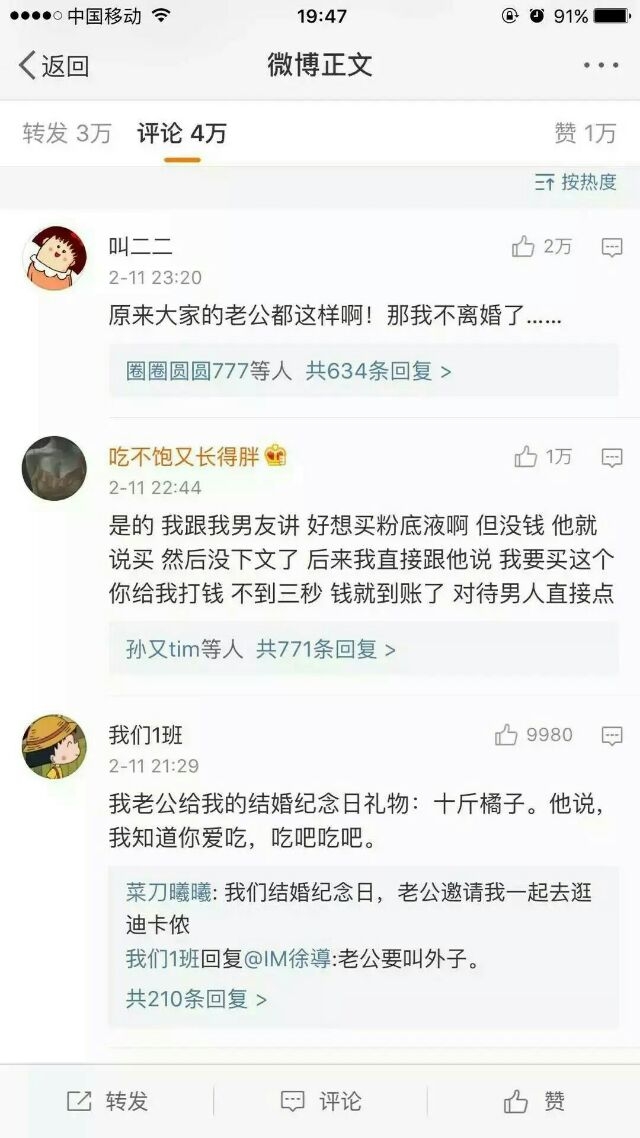Like the comment by 我们1班
The height and width of the screenshot is (1138, 640).
click(x=533, y=735)
